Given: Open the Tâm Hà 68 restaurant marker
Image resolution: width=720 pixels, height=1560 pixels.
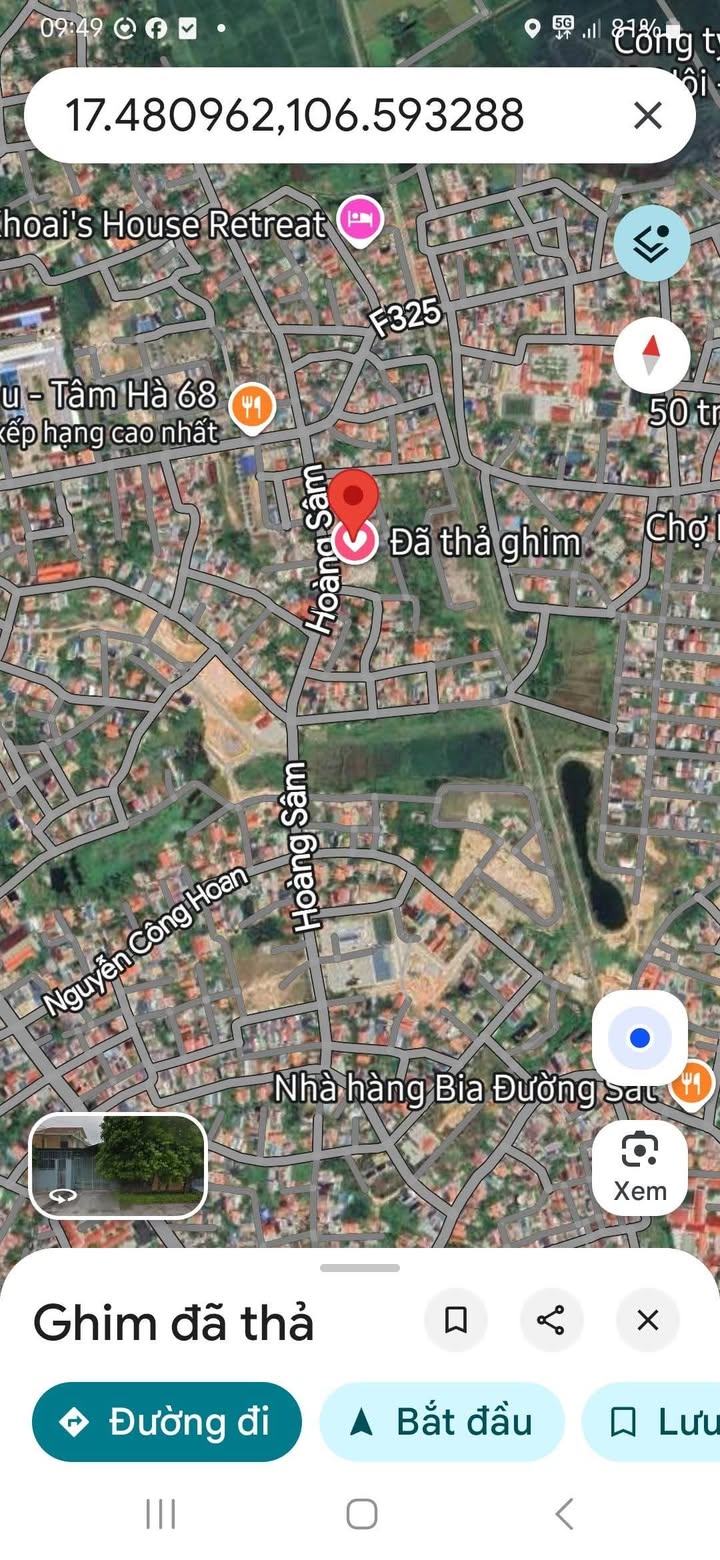Looking at the screenshot, I should (x=252, y=407).
